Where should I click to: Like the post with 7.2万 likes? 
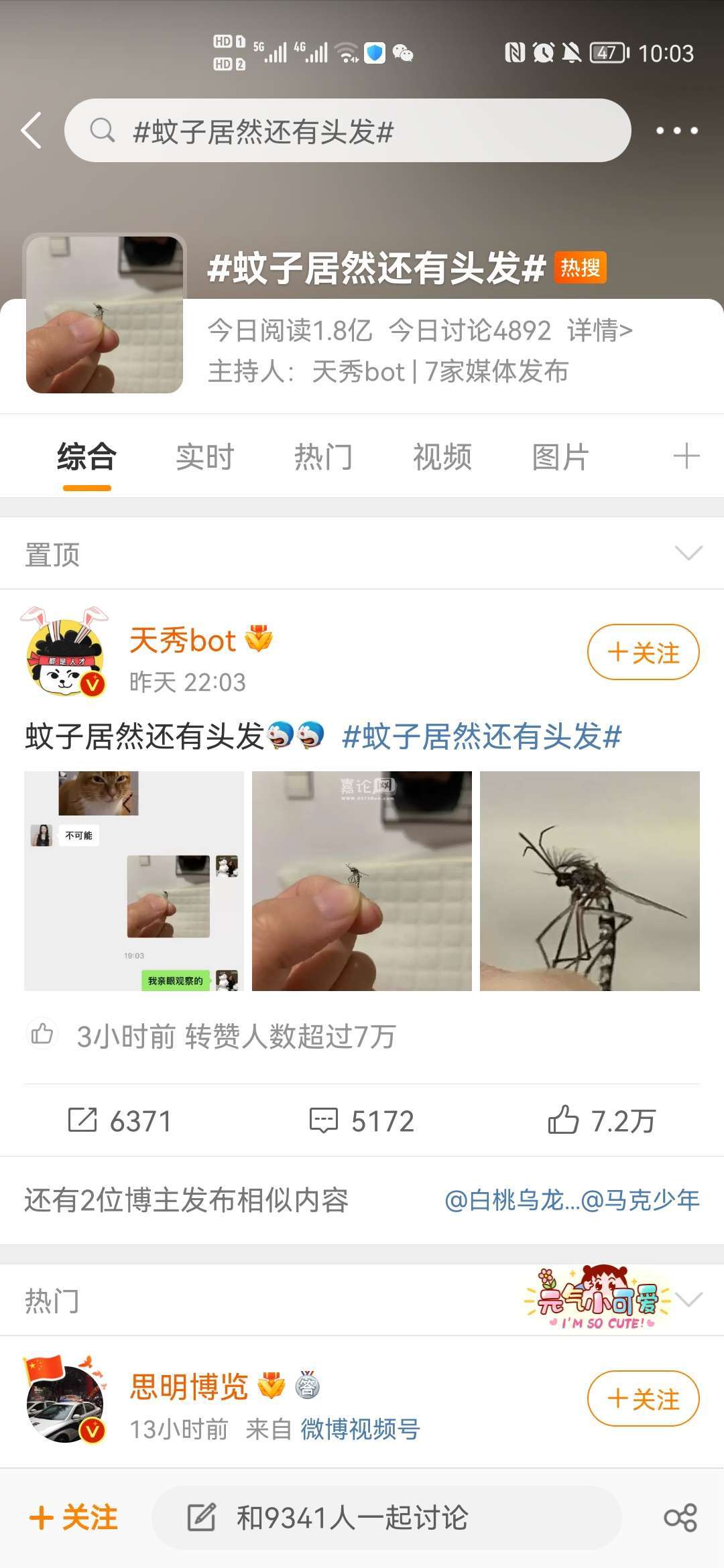click(601, 1120)
